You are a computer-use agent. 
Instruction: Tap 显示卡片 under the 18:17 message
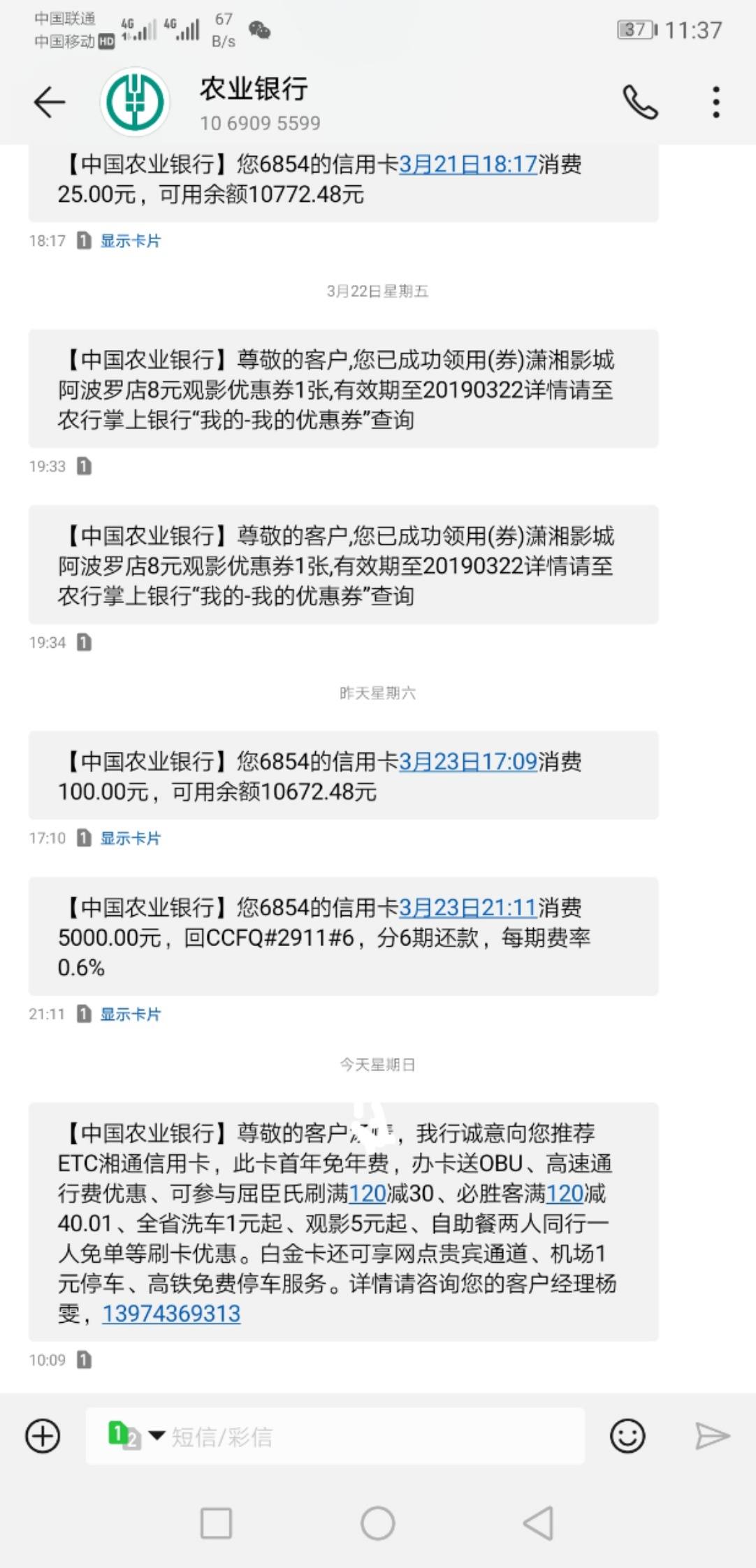[130, 241]
